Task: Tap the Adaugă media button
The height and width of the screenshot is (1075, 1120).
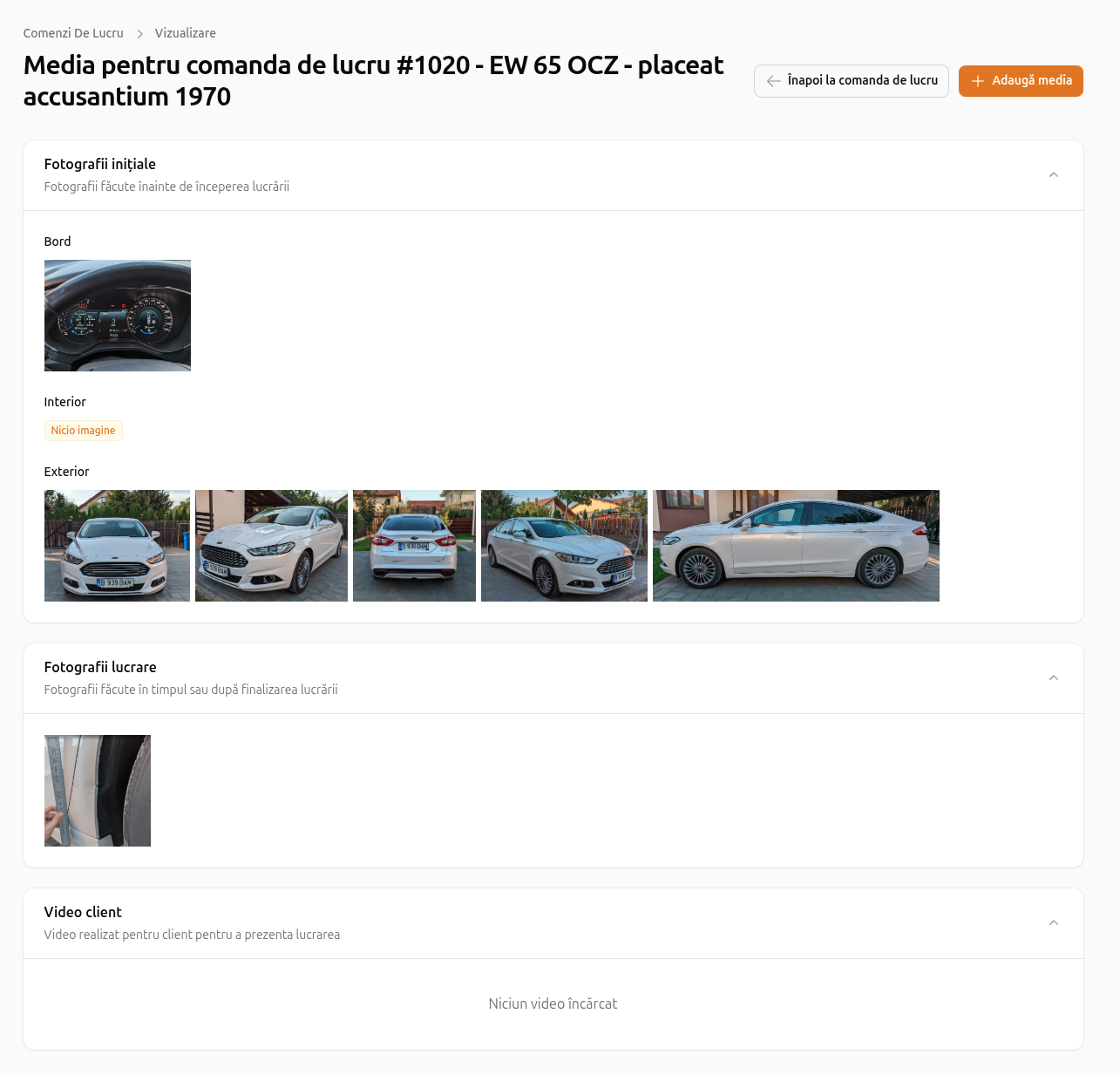Action: [1021, 81]
